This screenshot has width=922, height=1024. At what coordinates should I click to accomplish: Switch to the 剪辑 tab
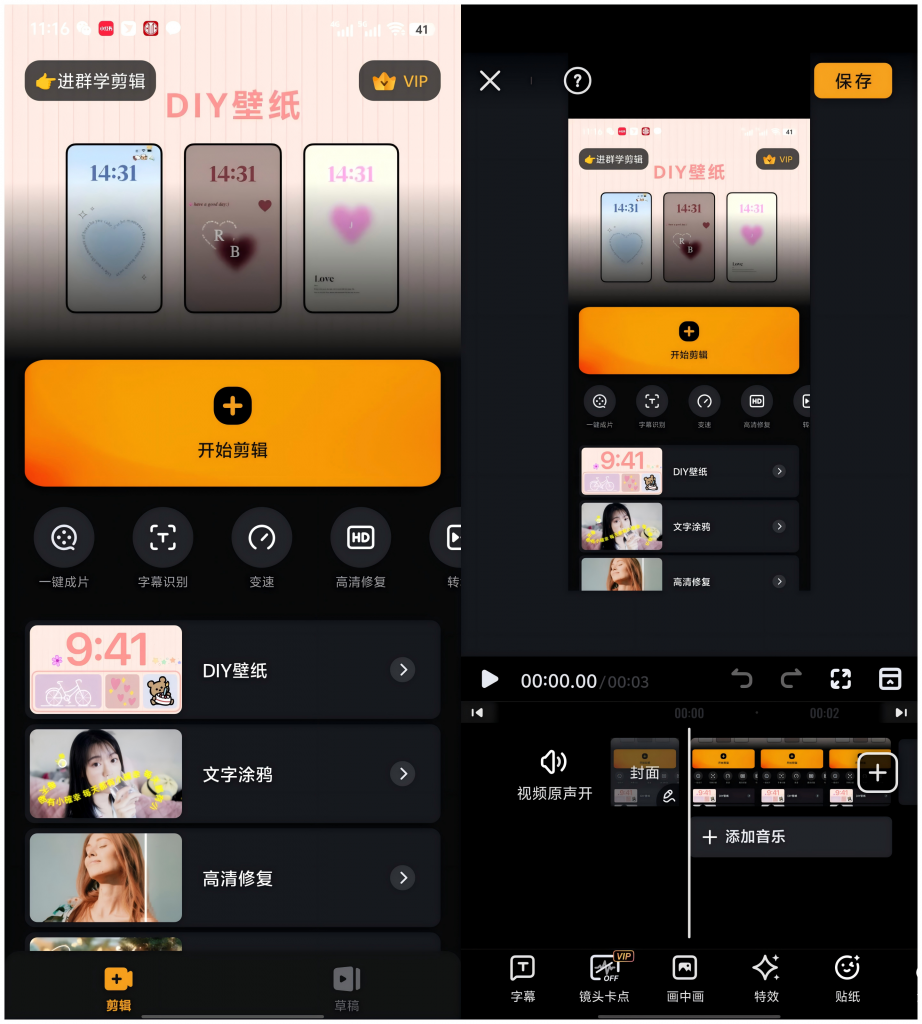pyautogui.click(x=118, y=988)
